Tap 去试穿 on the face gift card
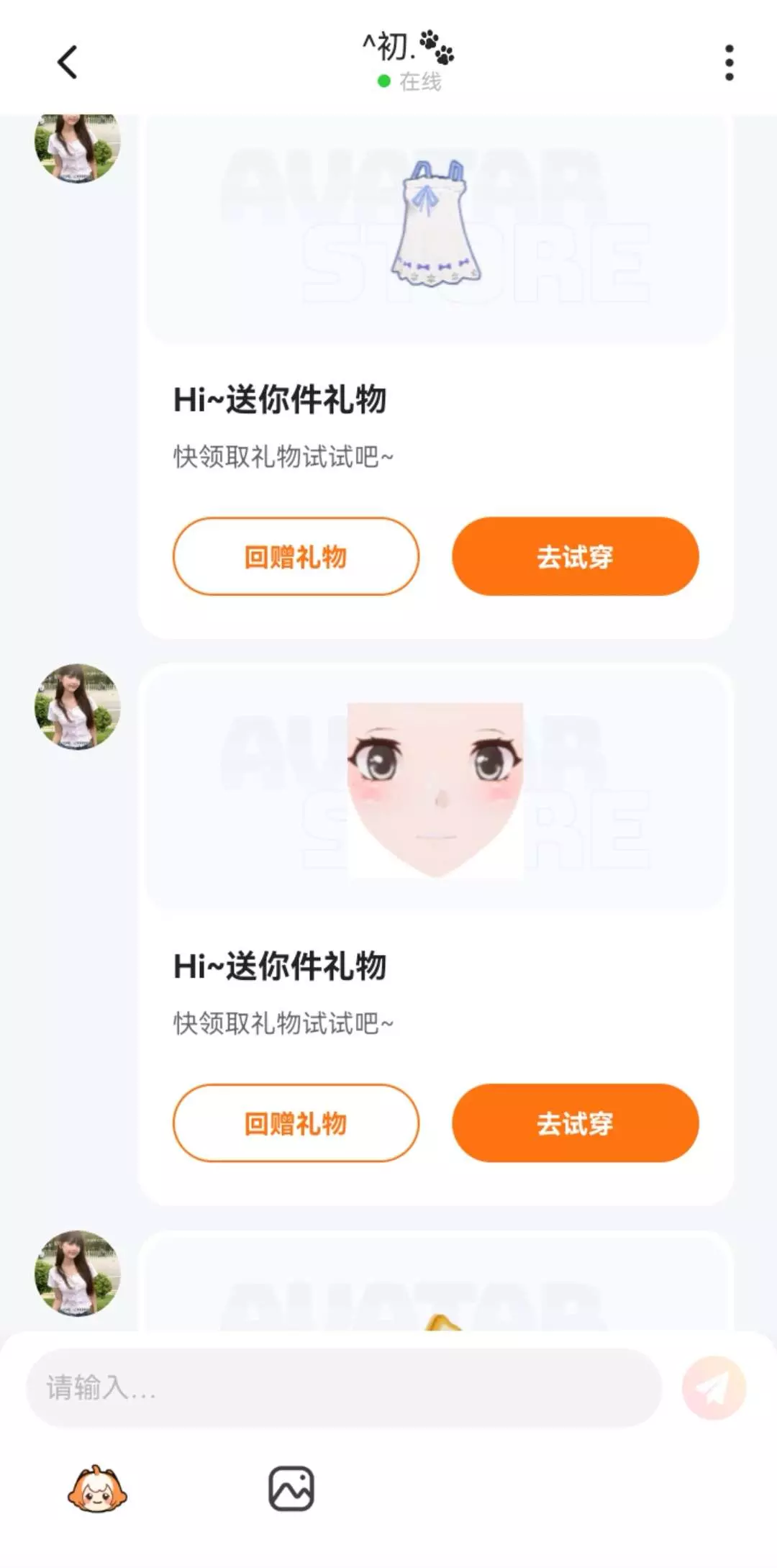Viewport: 777px width, 1568px height. pos(575,1123)
